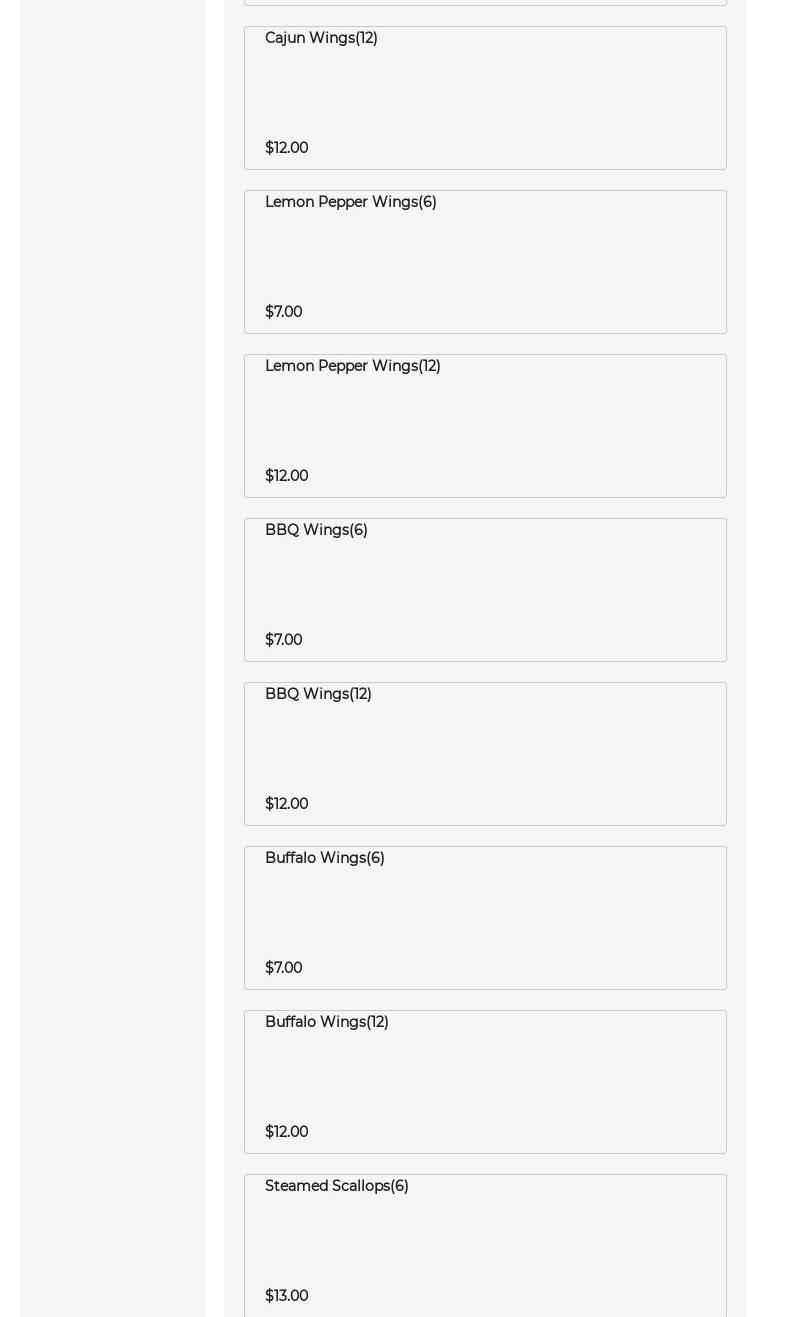Select the Cajun Wings(12) item
Image resolution: width=785 pixels, height=1317 pixels.
point(485,98)
